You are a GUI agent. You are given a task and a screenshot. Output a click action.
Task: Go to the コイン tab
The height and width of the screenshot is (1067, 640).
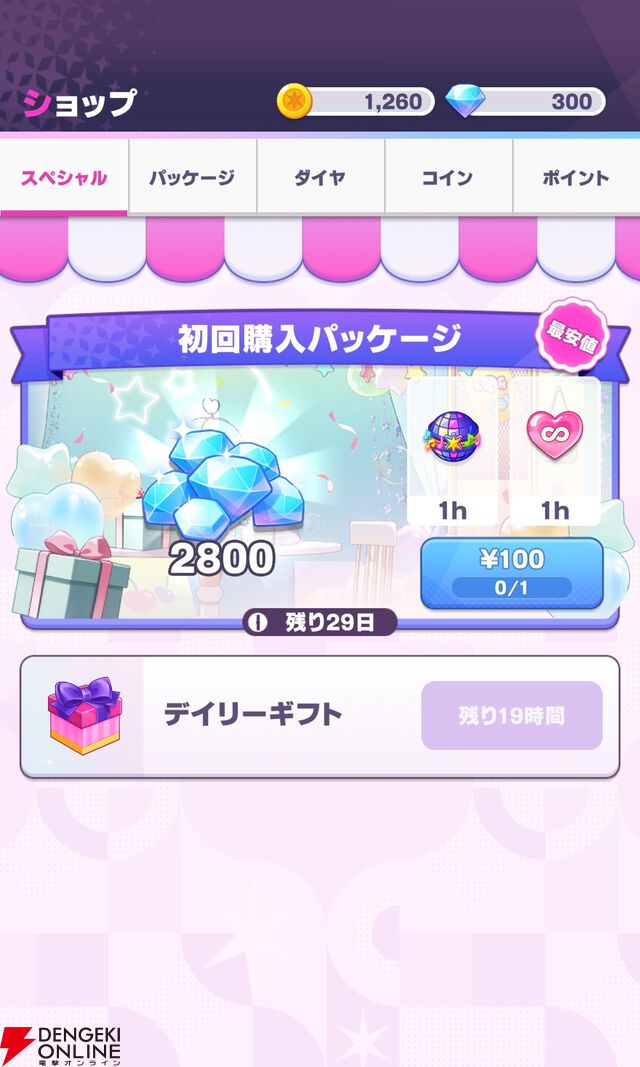448,178
